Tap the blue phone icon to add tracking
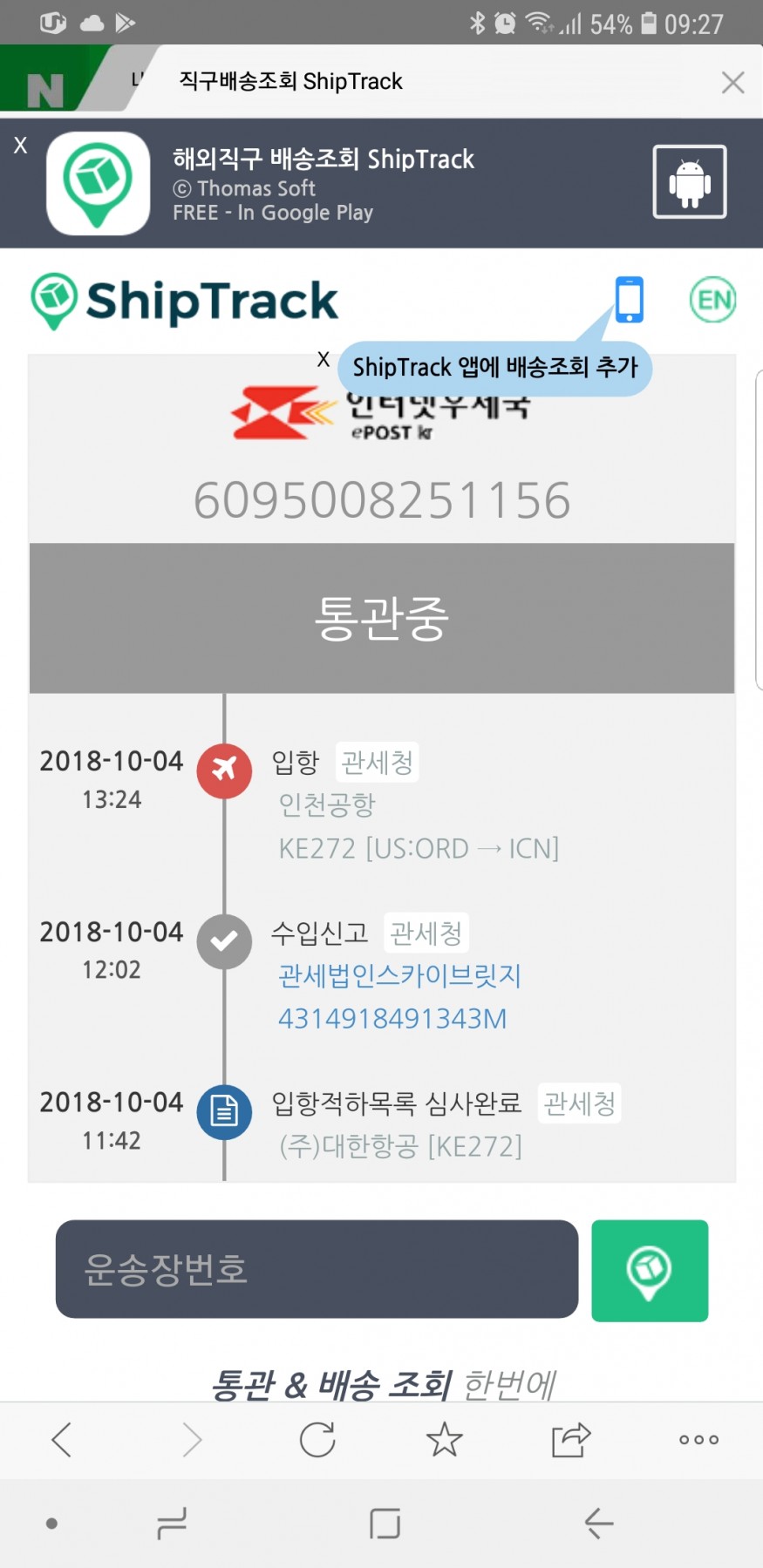This screenshot has height=1568, width=763. click(x=629, y=299)
